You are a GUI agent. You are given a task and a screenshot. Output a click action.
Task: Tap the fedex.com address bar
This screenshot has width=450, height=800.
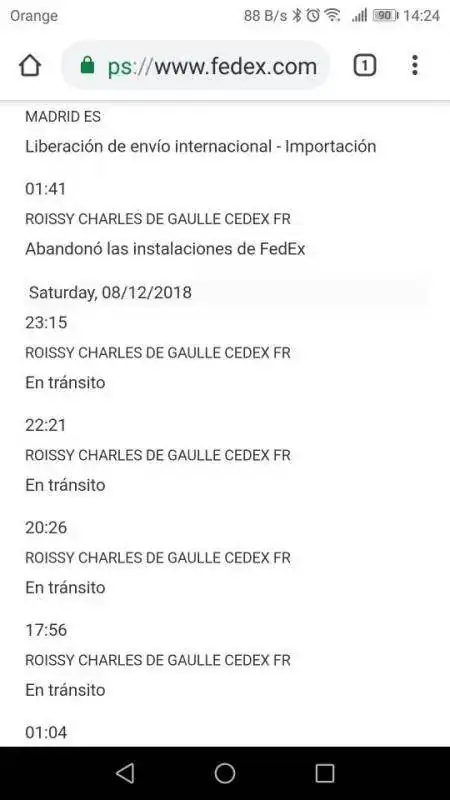click(196, 66)
